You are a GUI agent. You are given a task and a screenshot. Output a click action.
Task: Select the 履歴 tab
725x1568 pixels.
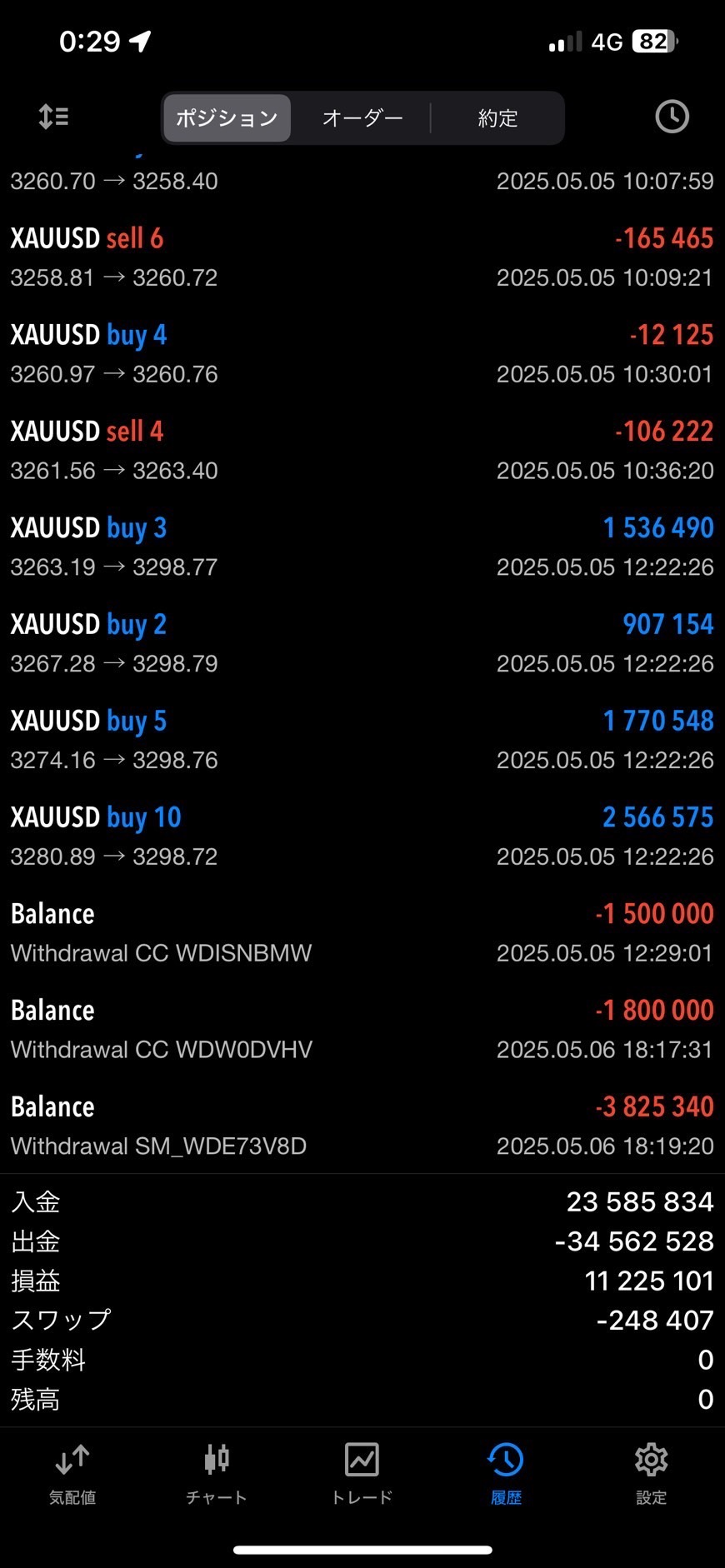(506, 1475)
